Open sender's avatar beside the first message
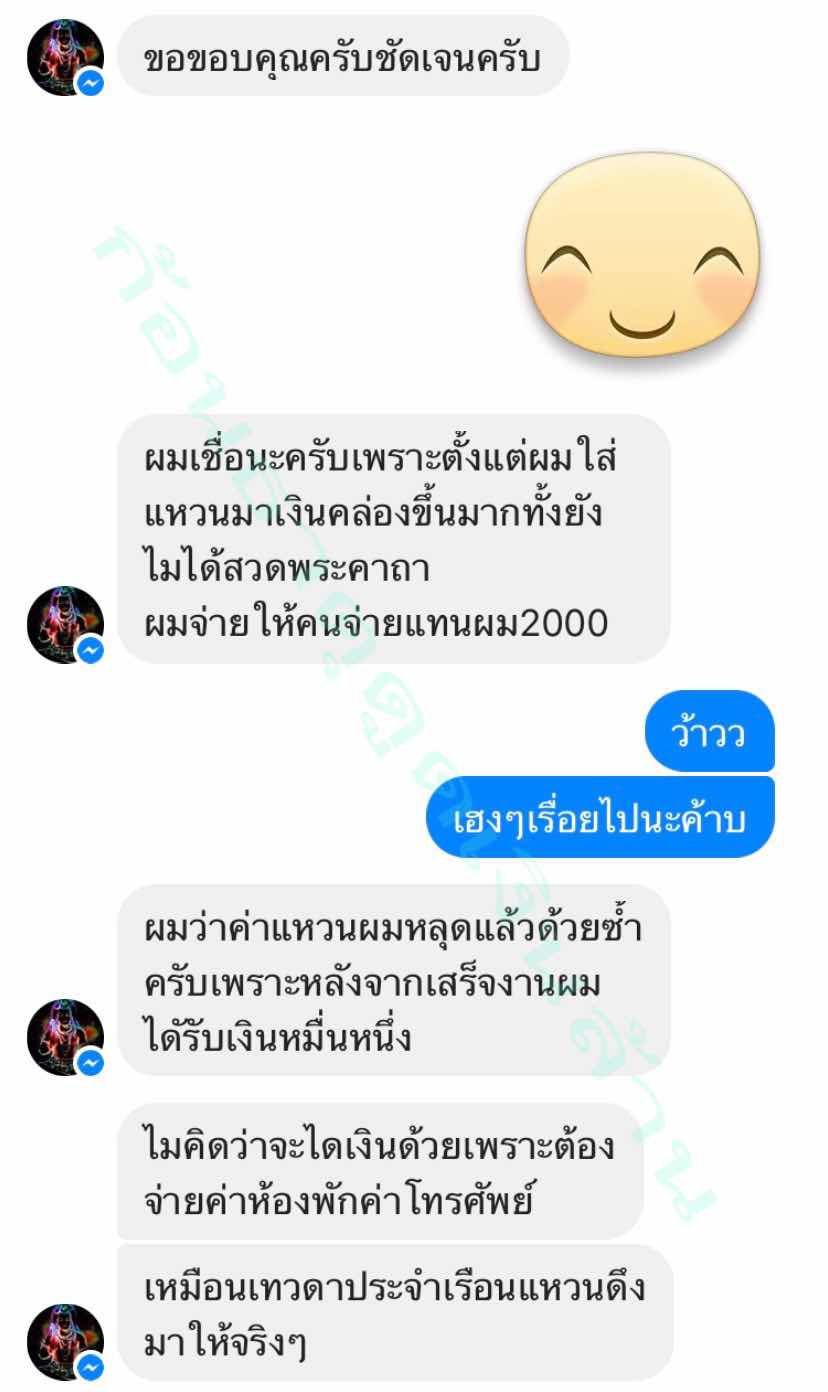The height and width of the screenshot is (1392, 828). [64, 57]
